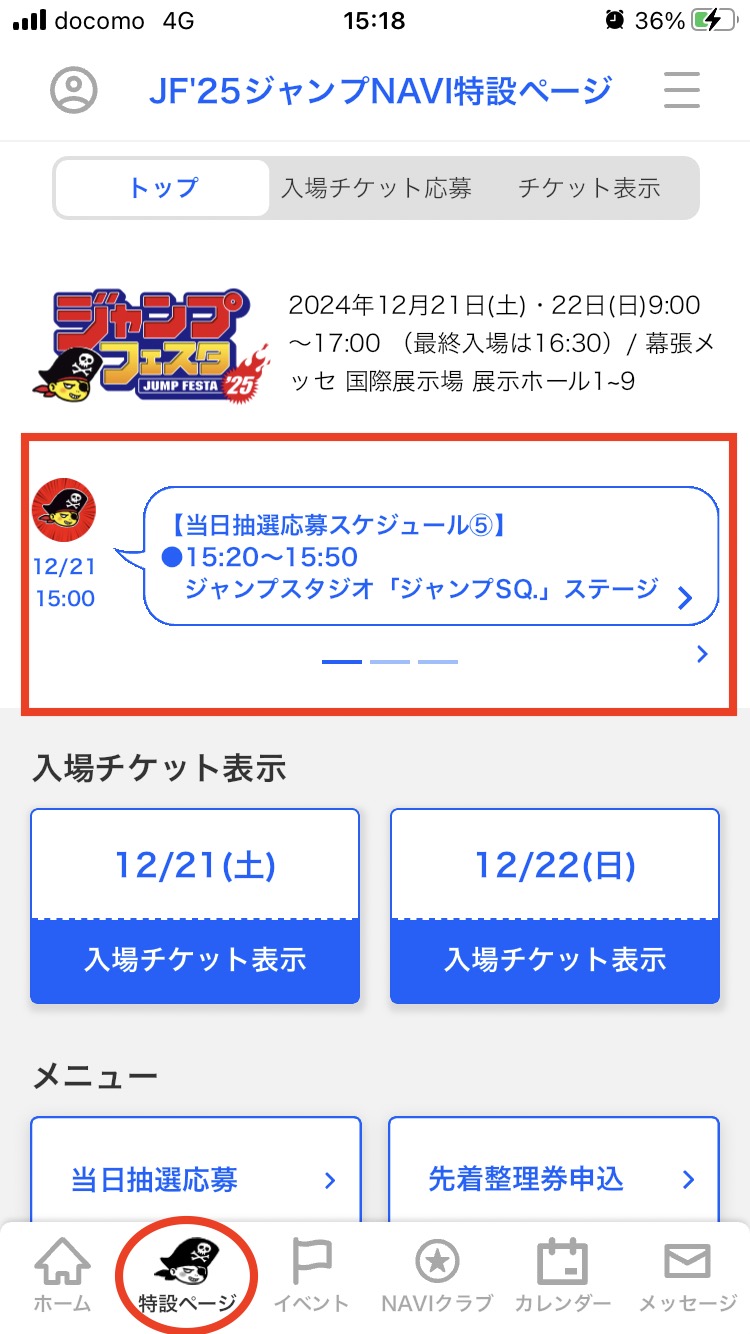Tap the small arrow below the announcement
This screenshot has width=750, height=1334.
click(702, 654)
